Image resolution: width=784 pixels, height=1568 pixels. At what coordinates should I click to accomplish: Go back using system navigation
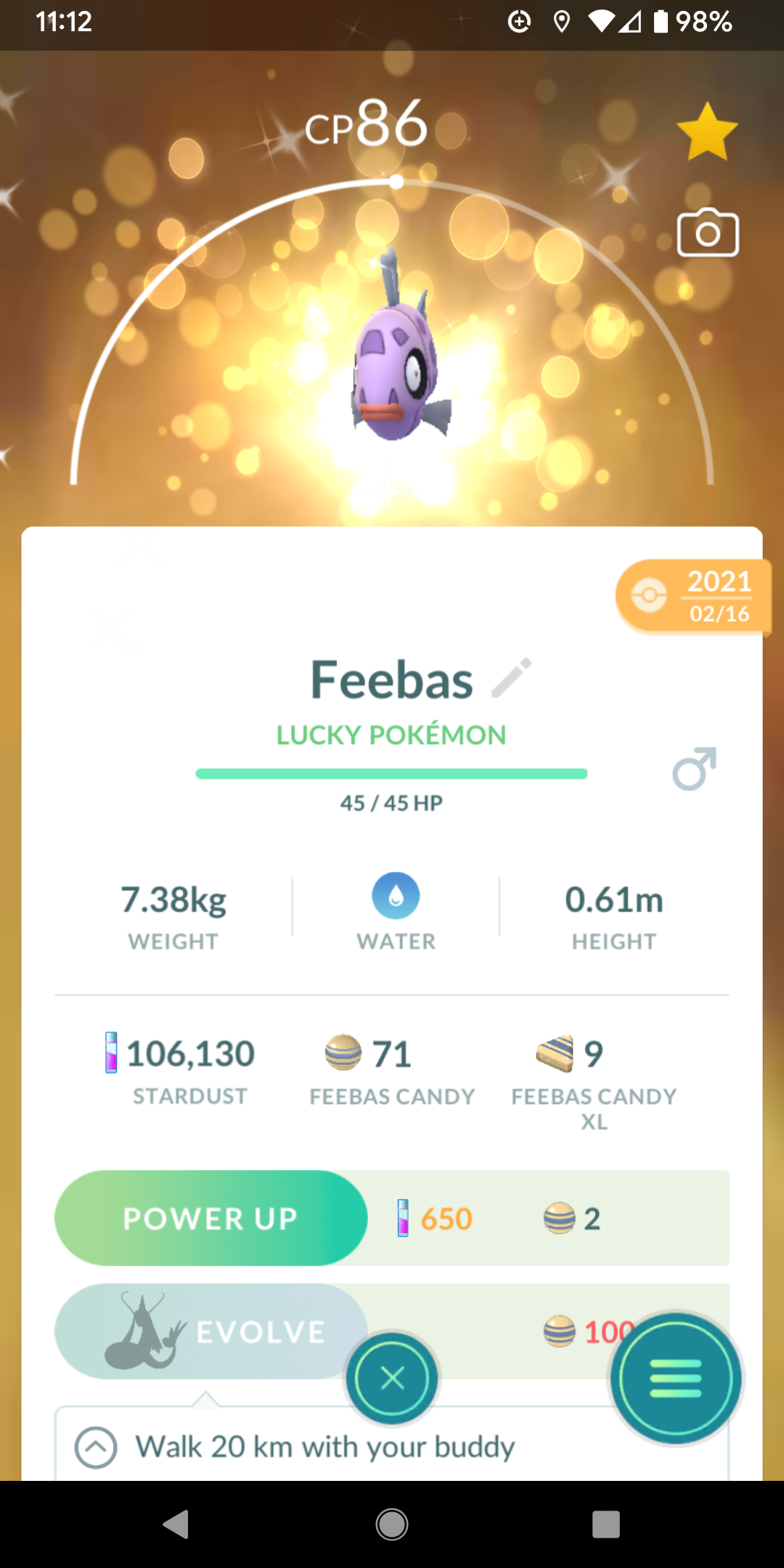coord(176,1524)
